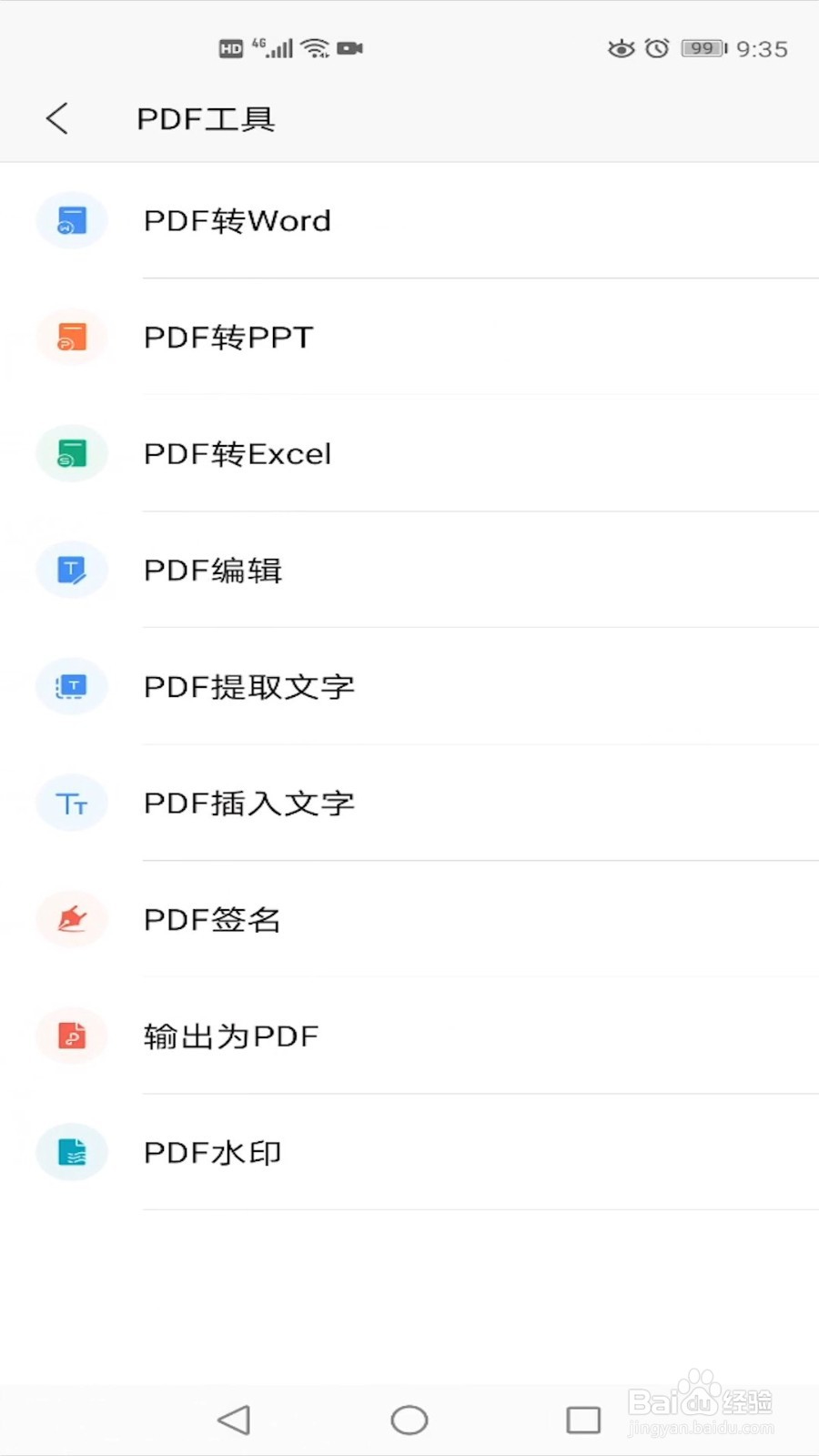
Task: Open PDF插入文字 tool
Action: click(409, 804)
